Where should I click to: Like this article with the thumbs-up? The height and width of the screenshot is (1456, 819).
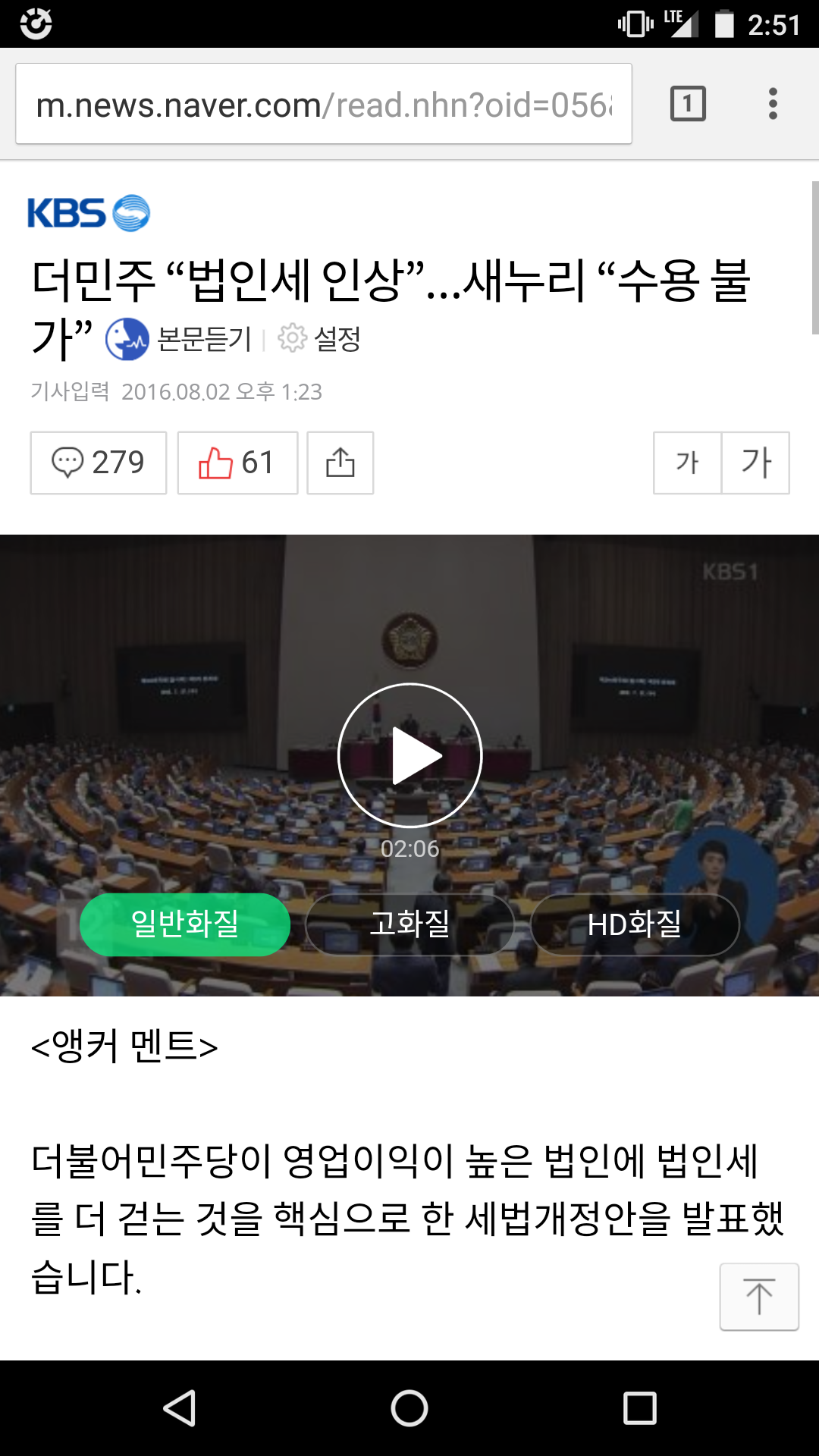pyautogui.click(x=237, y=463)
